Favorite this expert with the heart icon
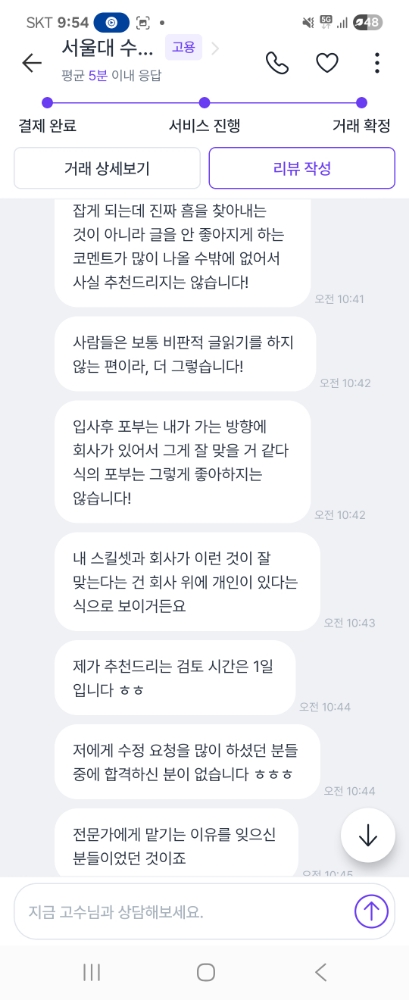Viewport: 409px width, 1000px height. click(327, 62)
